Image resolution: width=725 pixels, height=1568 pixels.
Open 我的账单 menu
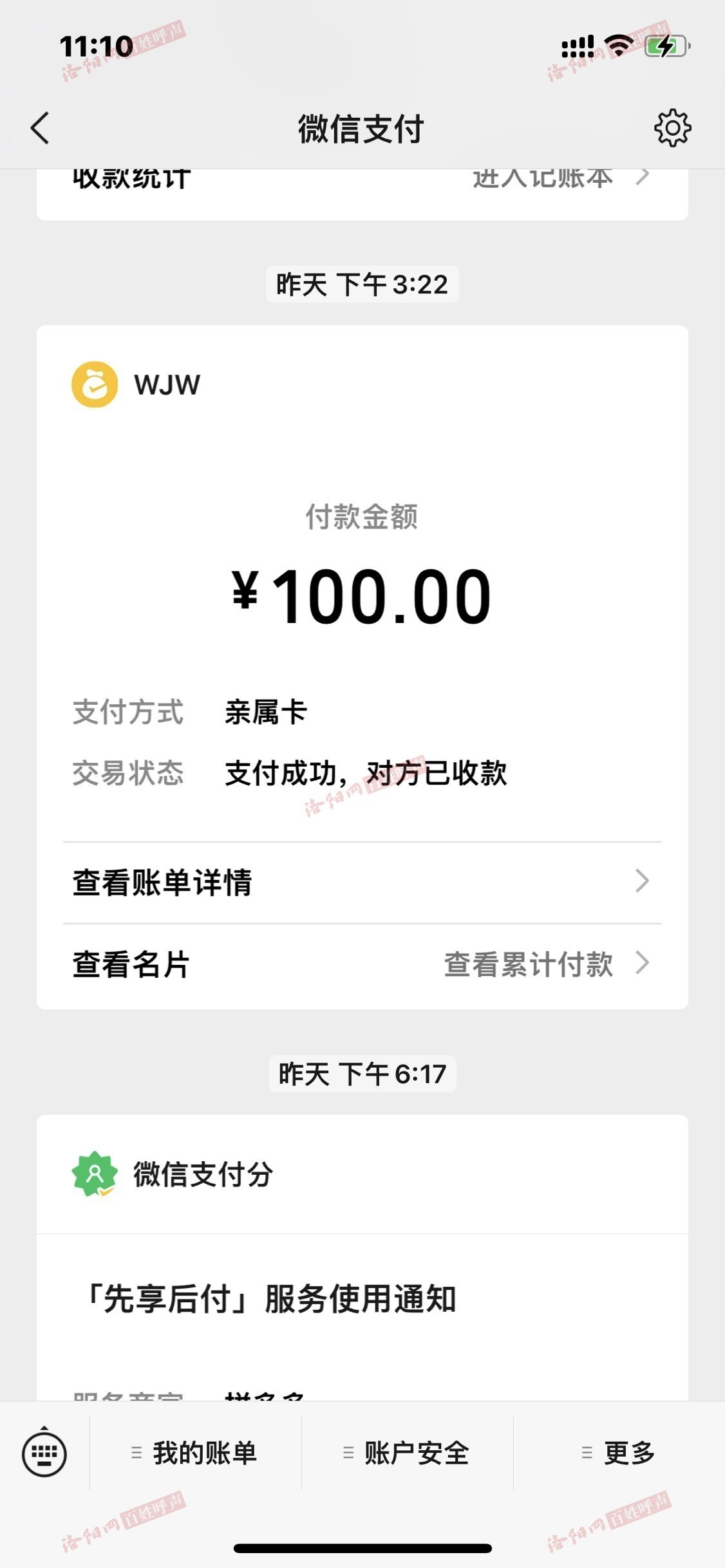(195, 1453)
